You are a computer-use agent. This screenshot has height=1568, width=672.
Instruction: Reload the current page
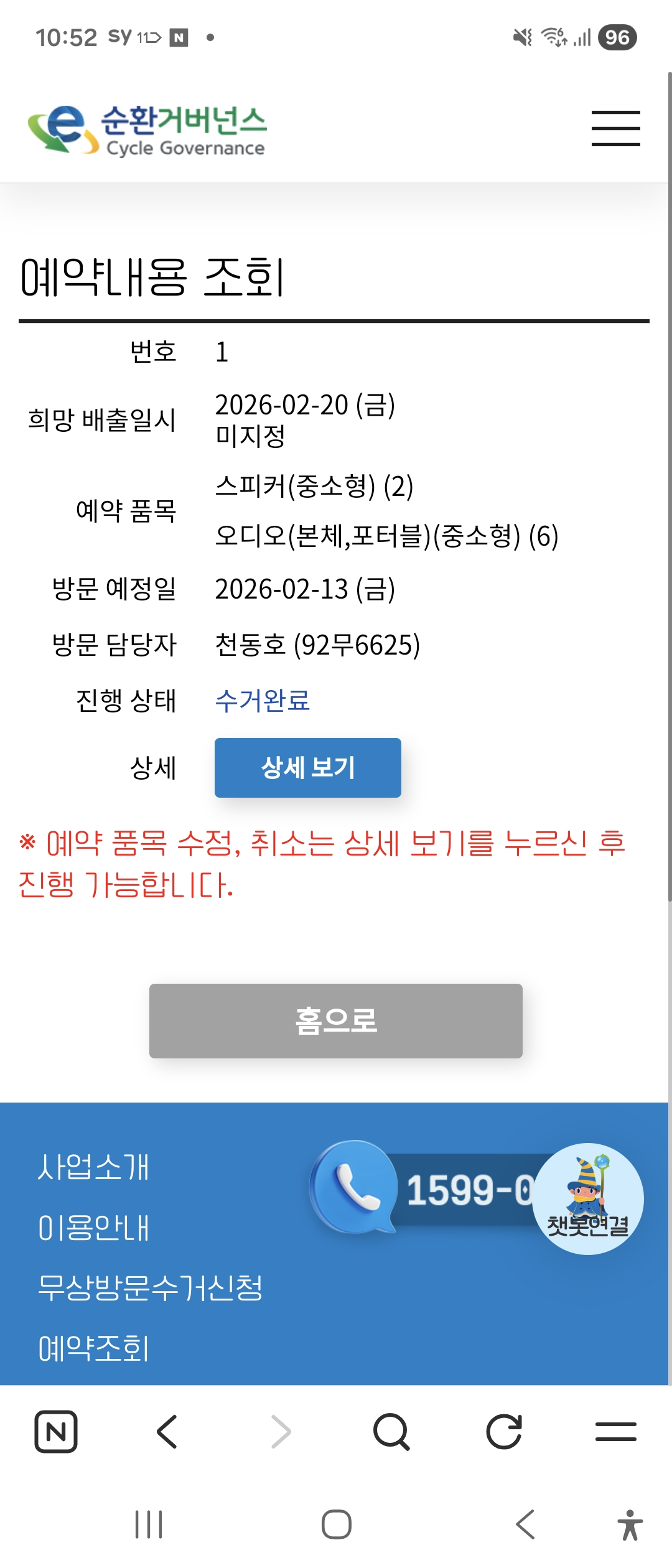pyautogui.click(x=503, y=1432)
